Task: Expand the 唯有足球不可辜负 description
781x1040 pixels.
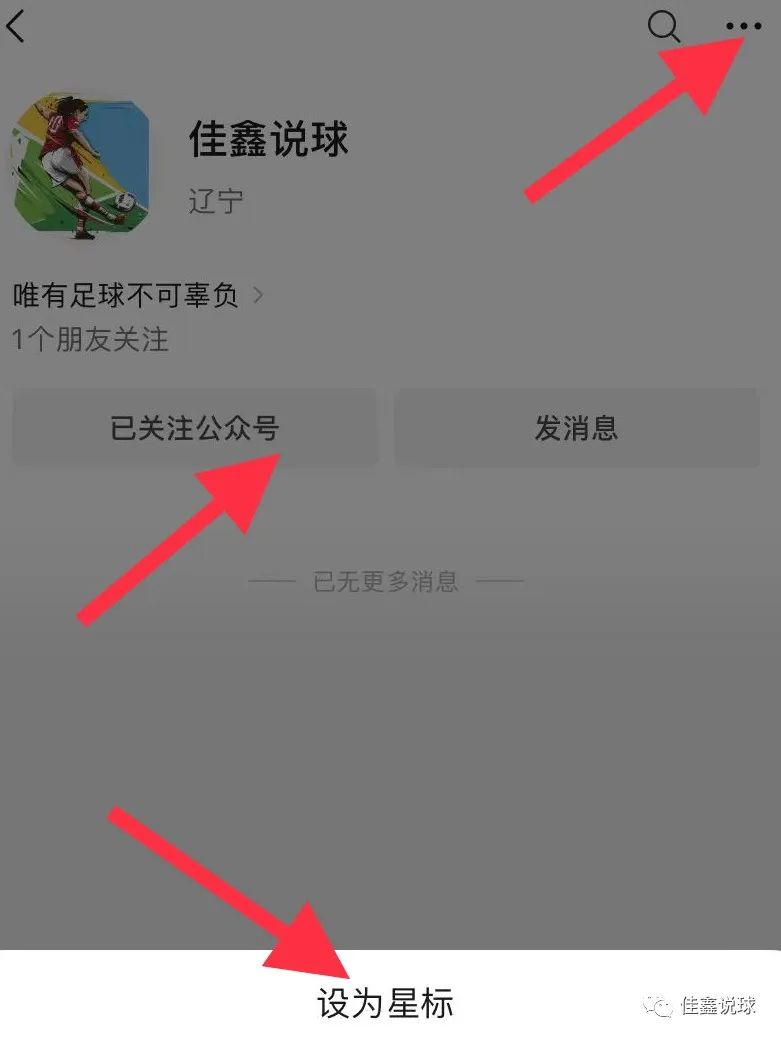Action: pyautogui.click(x=138, y=296)
